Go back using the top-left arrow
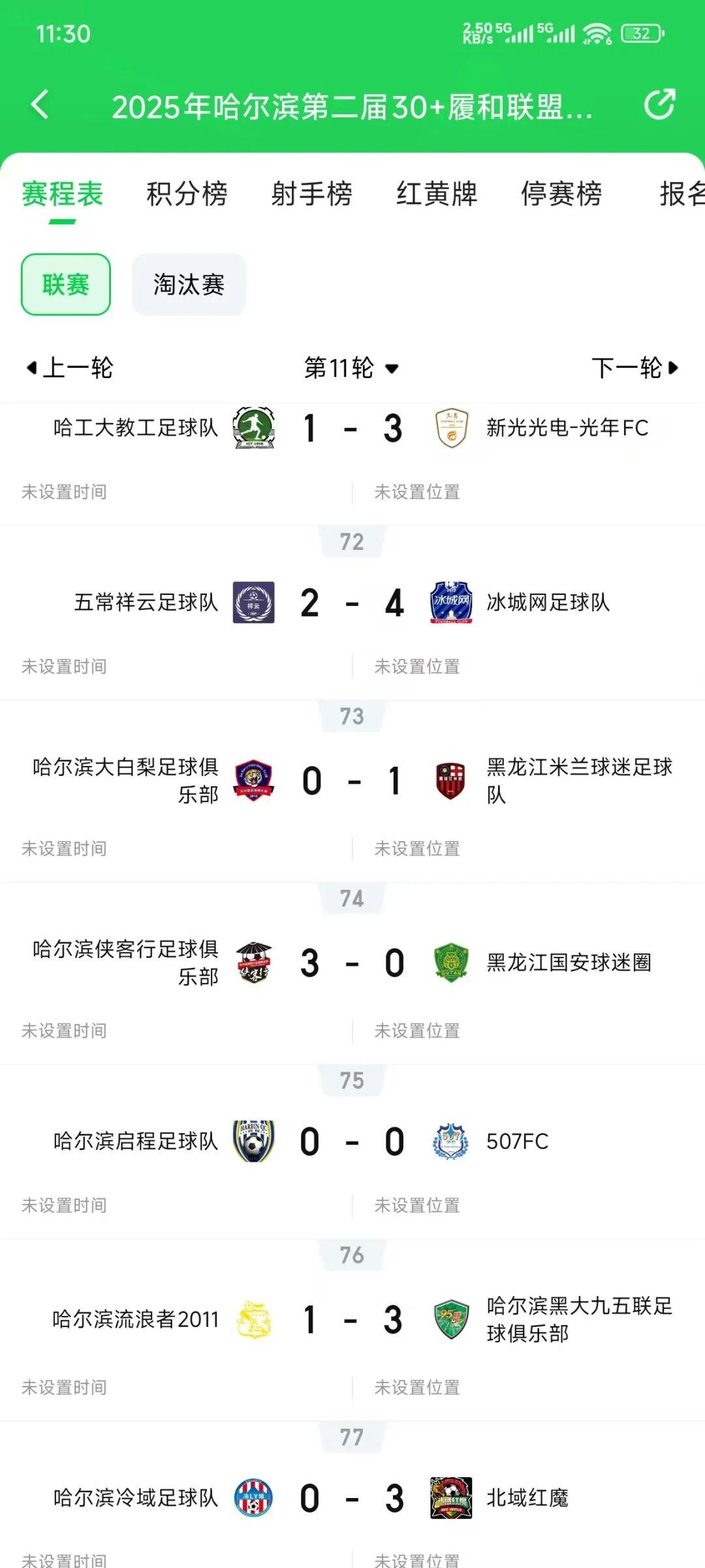Image resolution: width=705 pixels, height=1568 pixels. 39,105
